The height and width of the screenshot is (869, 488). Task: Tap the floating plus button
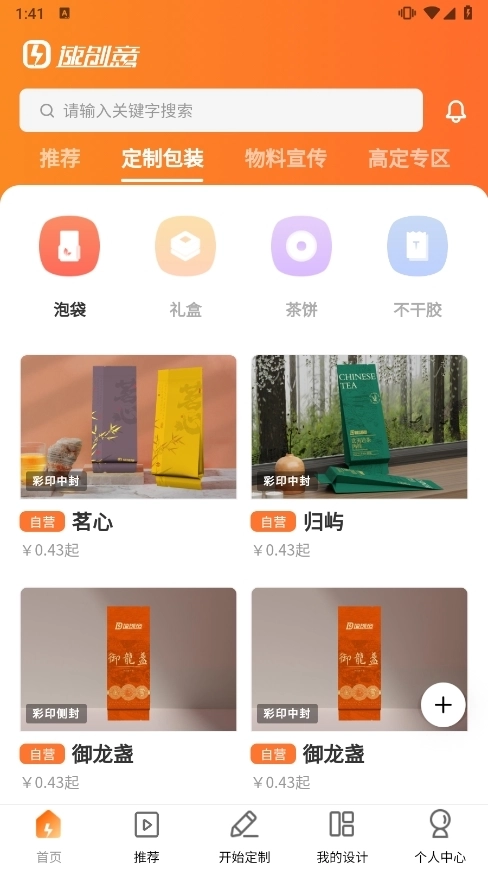(x=443, y=705)
